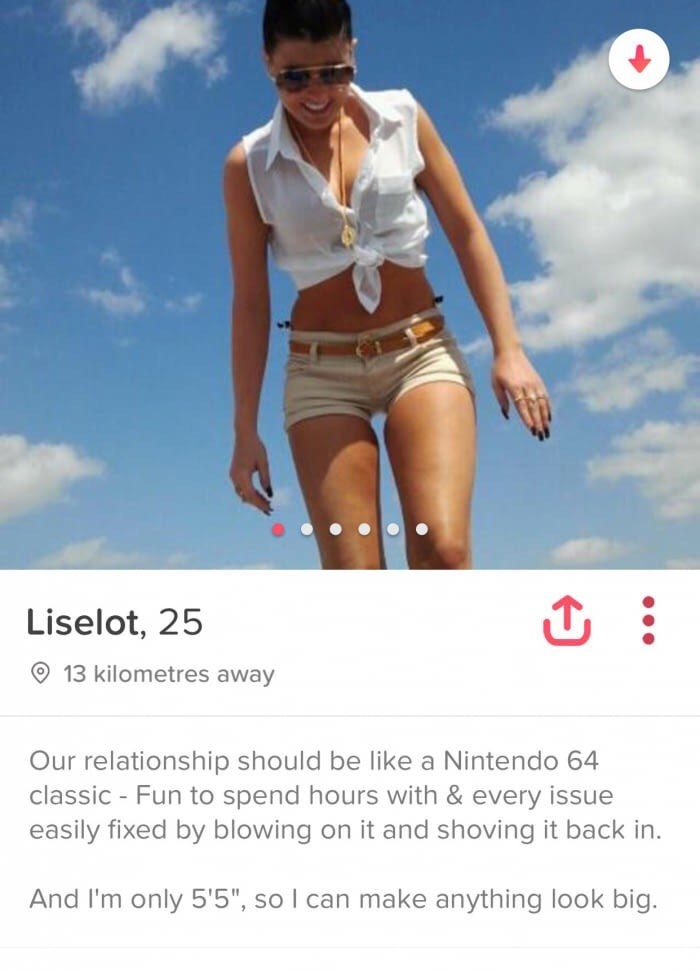Select the last photo indicator dot

pyautogui.click(x=422, y=528)
